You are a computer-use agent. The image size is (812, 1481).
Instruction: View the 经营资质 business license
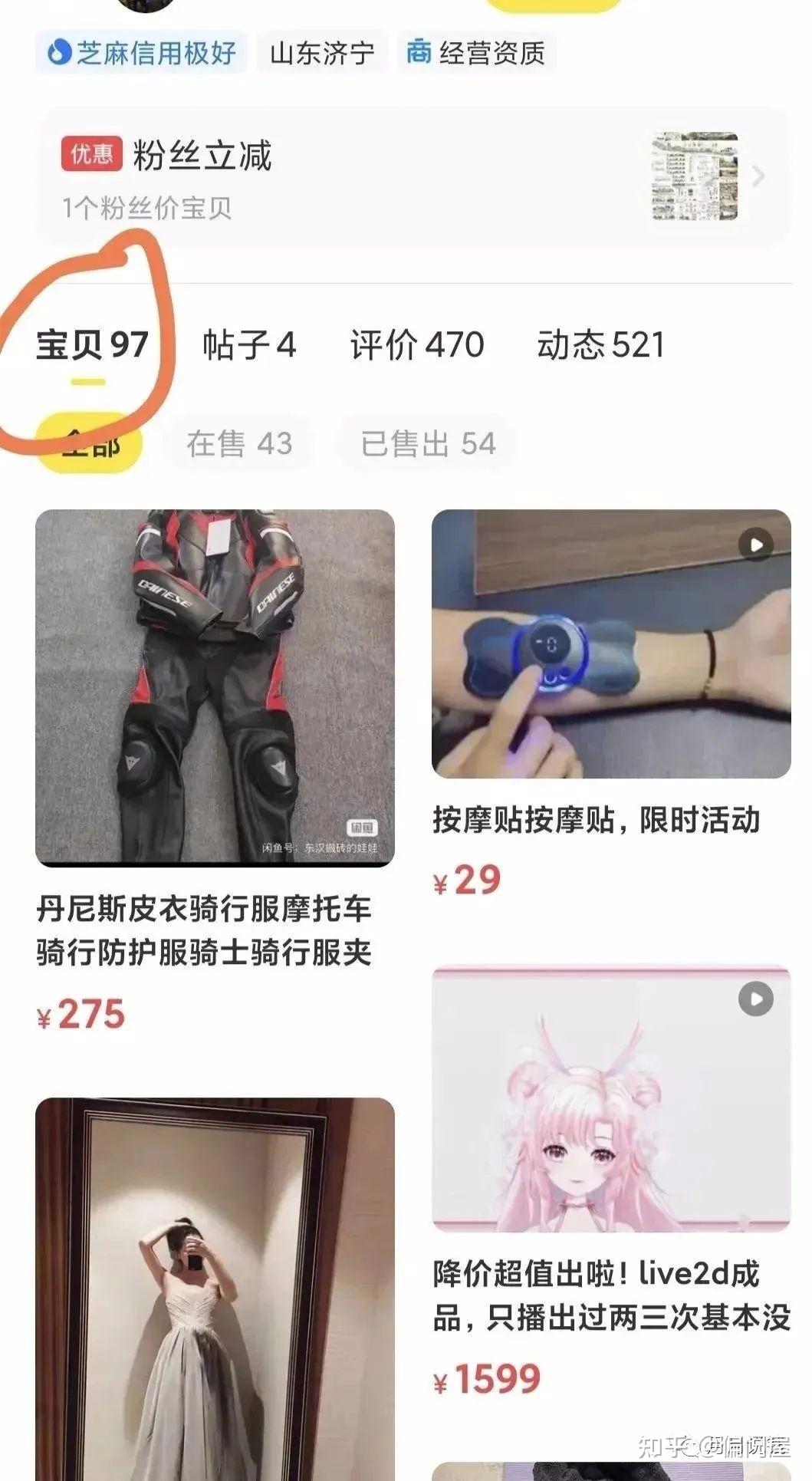(x=476, y=53)
